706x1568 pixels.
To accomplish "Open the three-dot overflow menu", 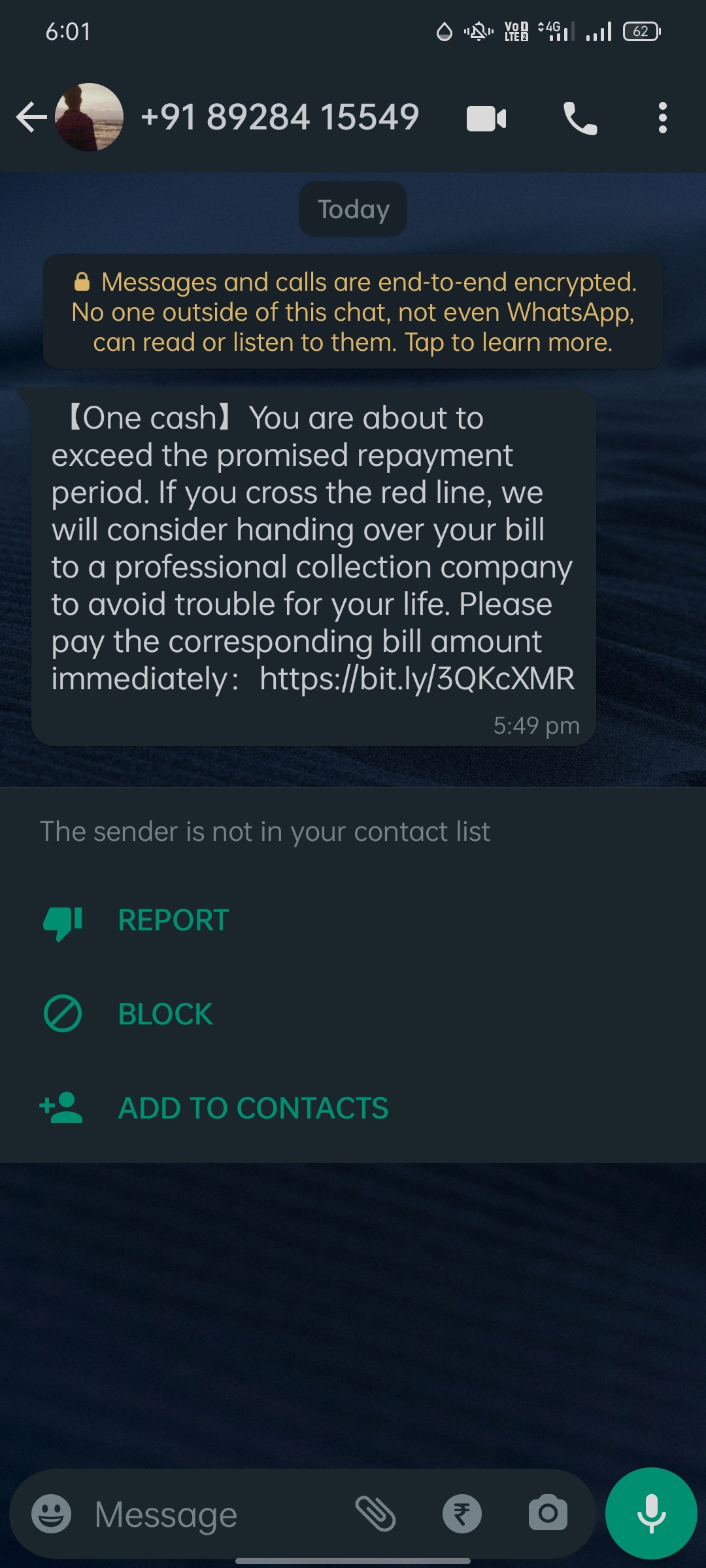I will click(x=662, y=118).
